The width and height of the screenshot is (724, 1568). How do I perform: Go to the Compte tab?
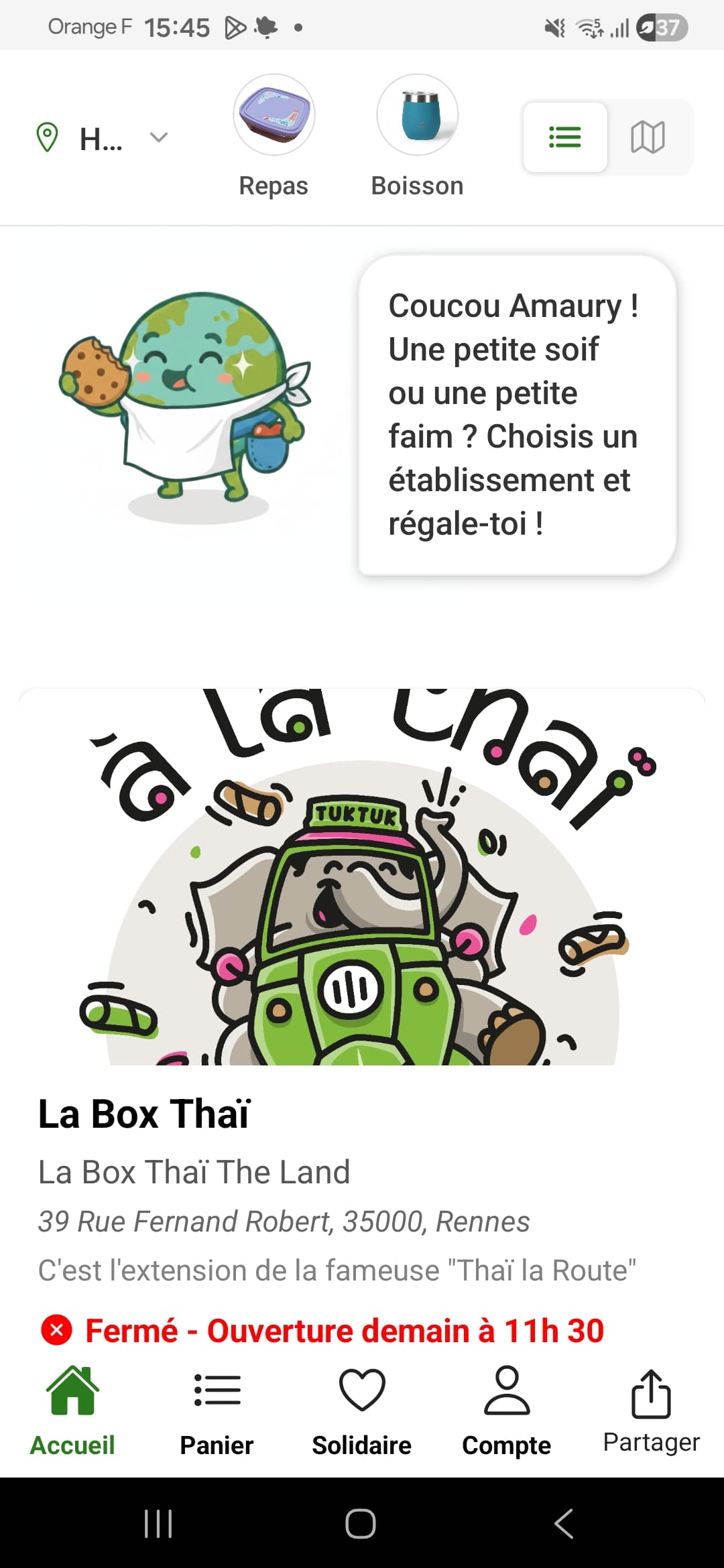tap(506, 1407)
